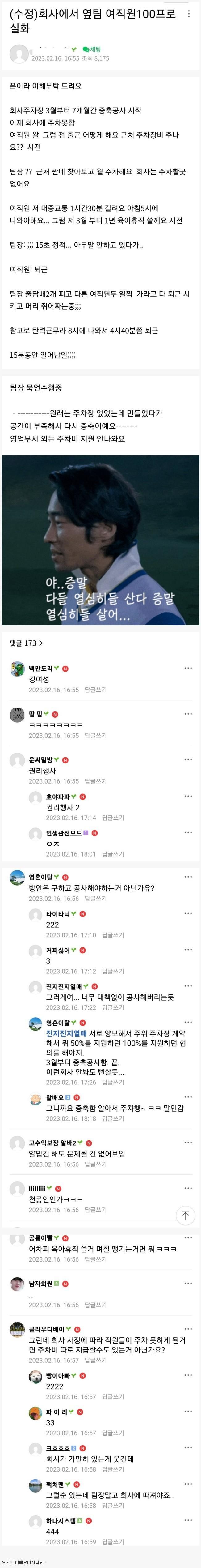
Task: Reply to 백만도리's 킹여성 comment
Action: 95,690
